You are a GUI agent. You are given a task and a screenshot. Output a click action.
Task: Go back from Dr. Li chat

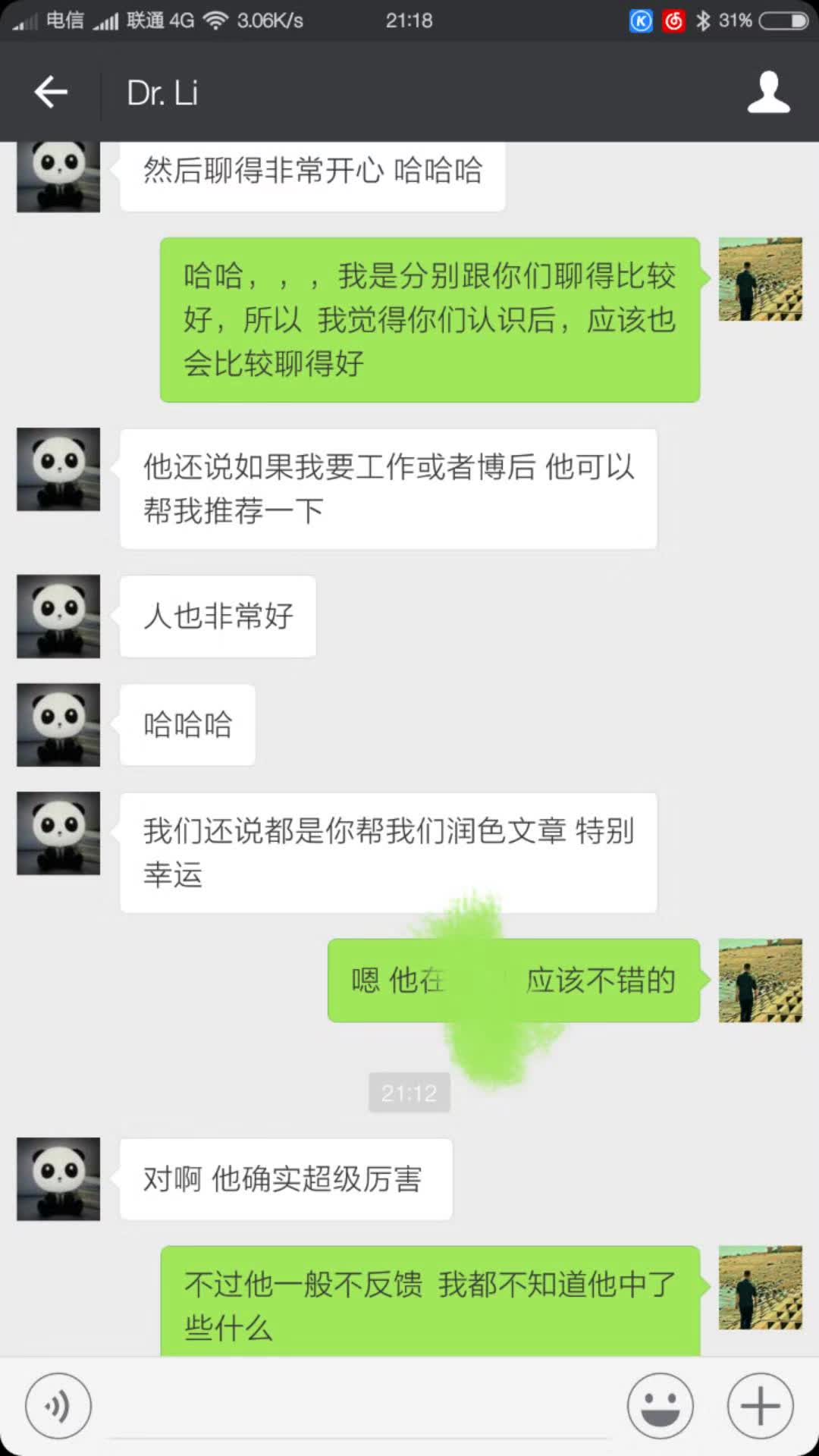point(51,93)
